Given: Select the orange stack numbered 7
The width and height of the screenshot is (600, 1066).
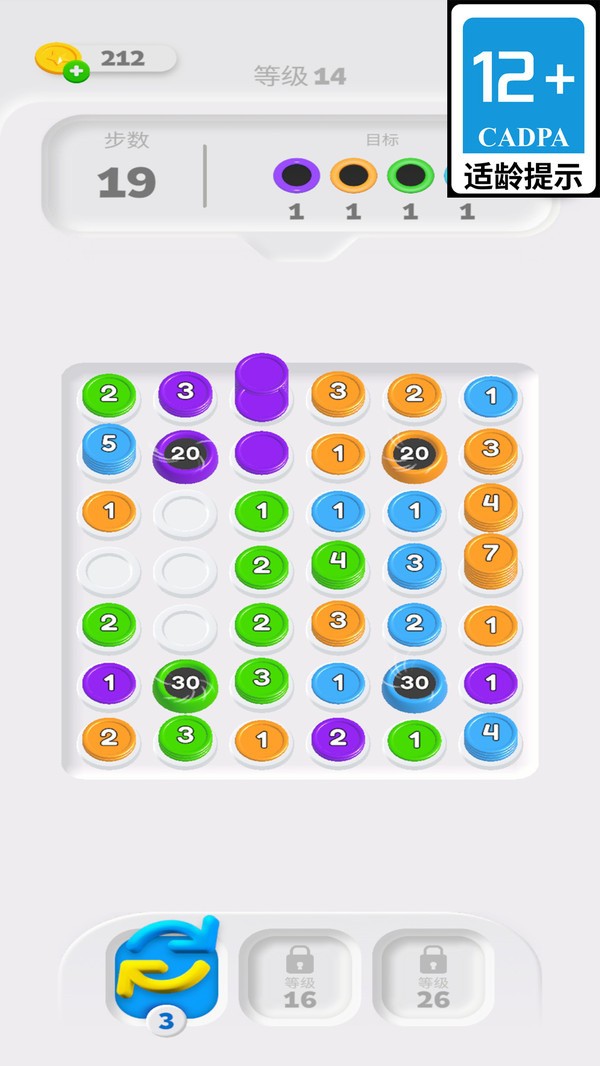Looking at the screenshot, I should (490, 560).
